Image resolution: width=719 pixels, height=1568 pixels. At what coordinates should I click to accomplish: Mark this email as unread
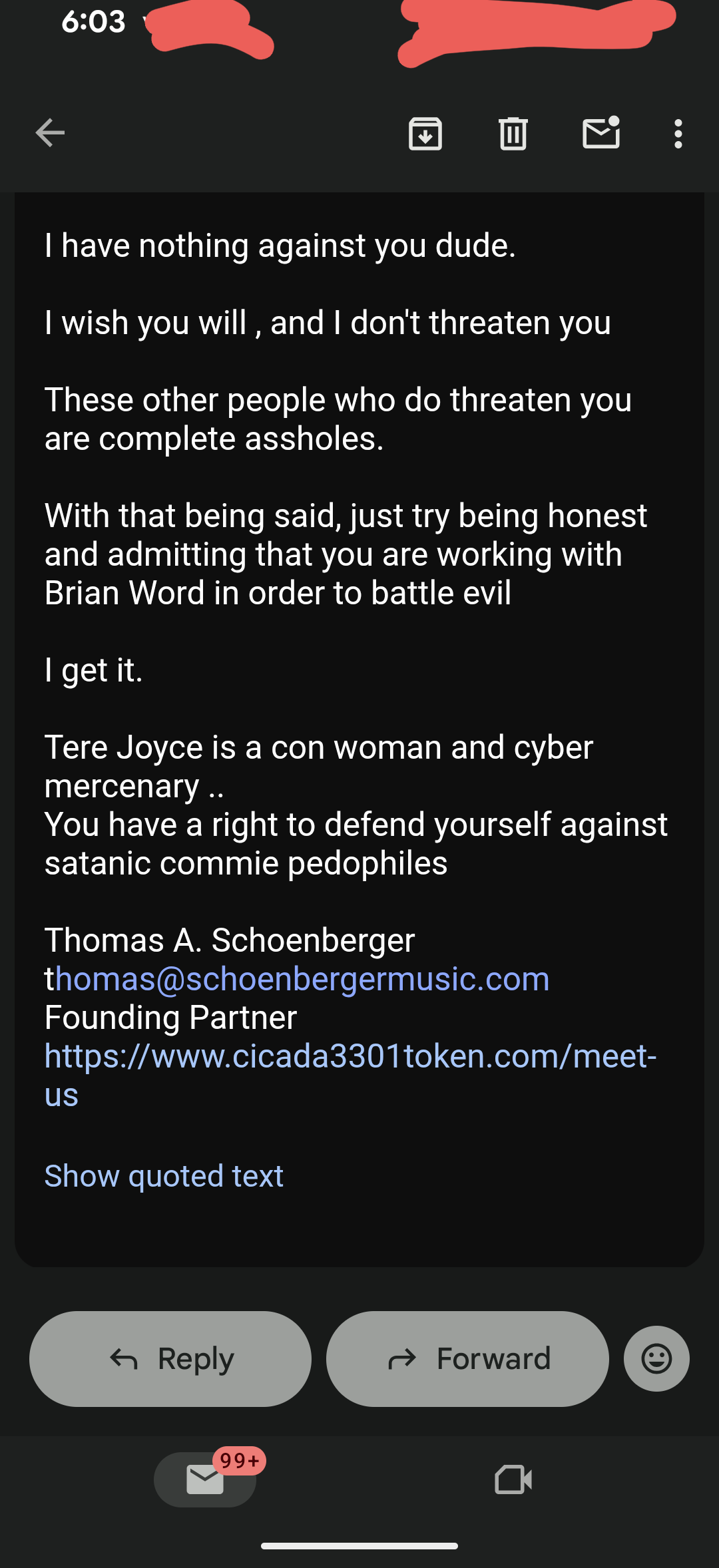pyautogui.click(x=601, y=132)
